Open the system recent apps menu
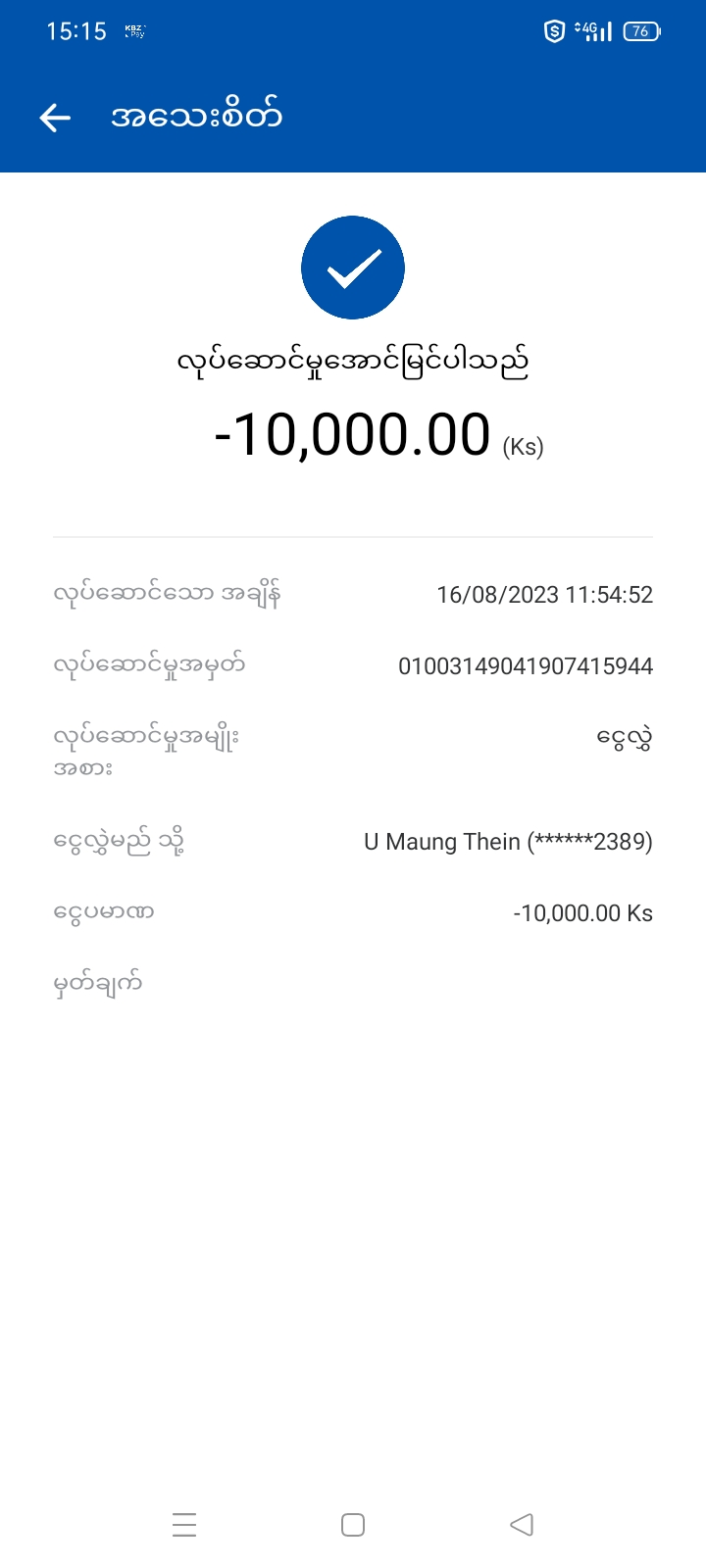 [x=184, y=1525]
